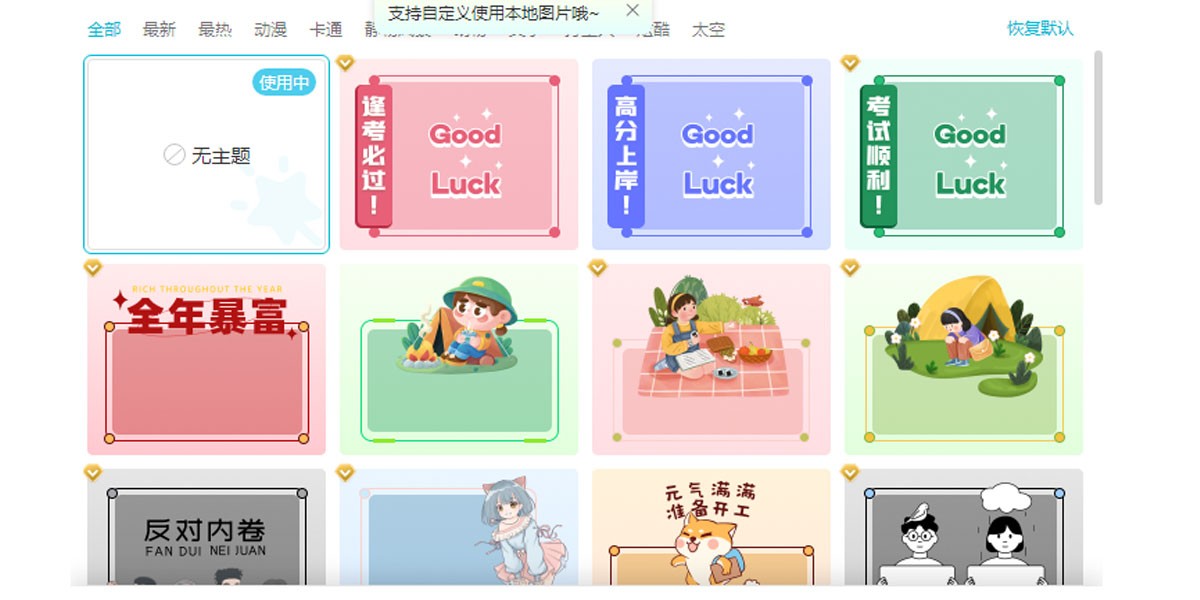This screenshot has width=1200, height=600.
Task: Pick the red 全年暴富 theme
Action: 207,360
